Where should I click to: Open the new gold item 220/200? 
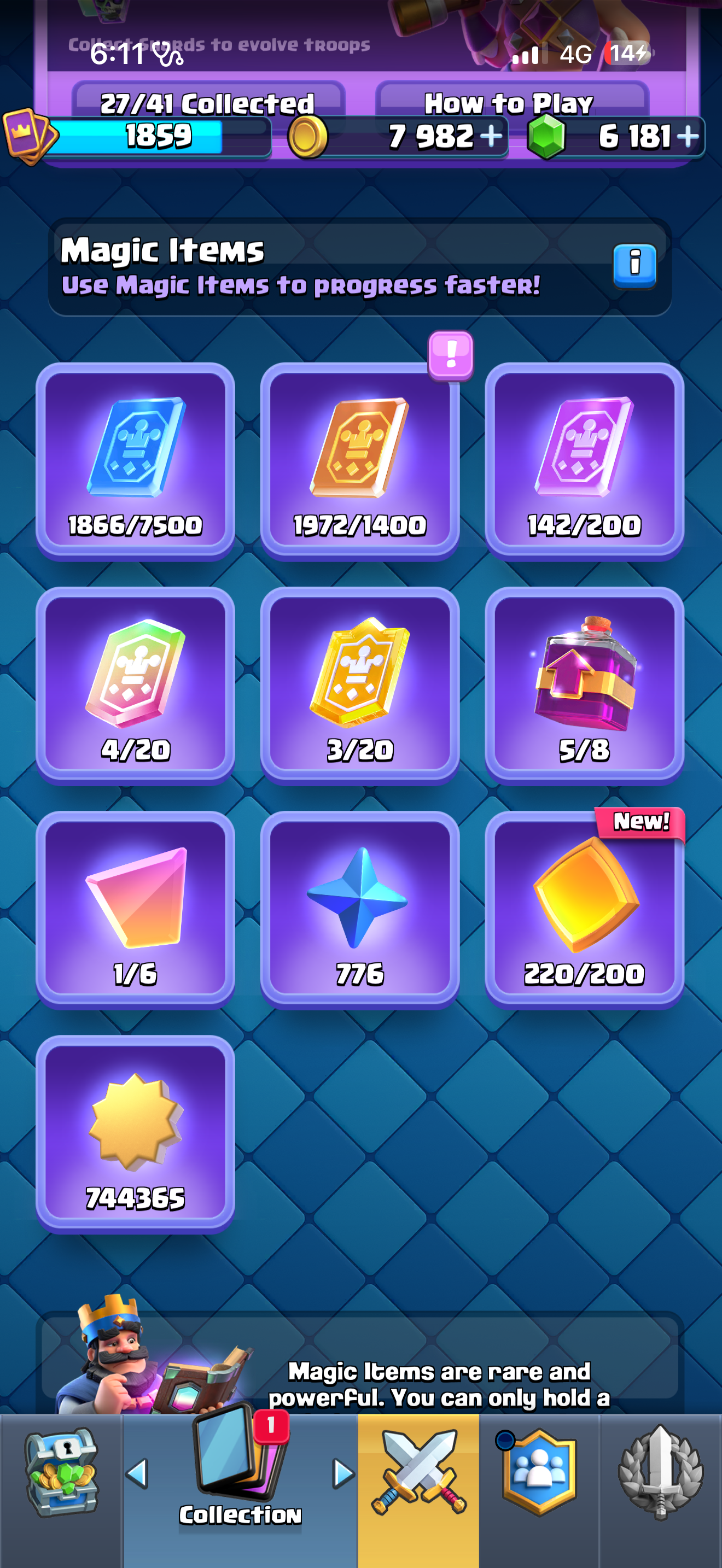(x=584, y=909)
